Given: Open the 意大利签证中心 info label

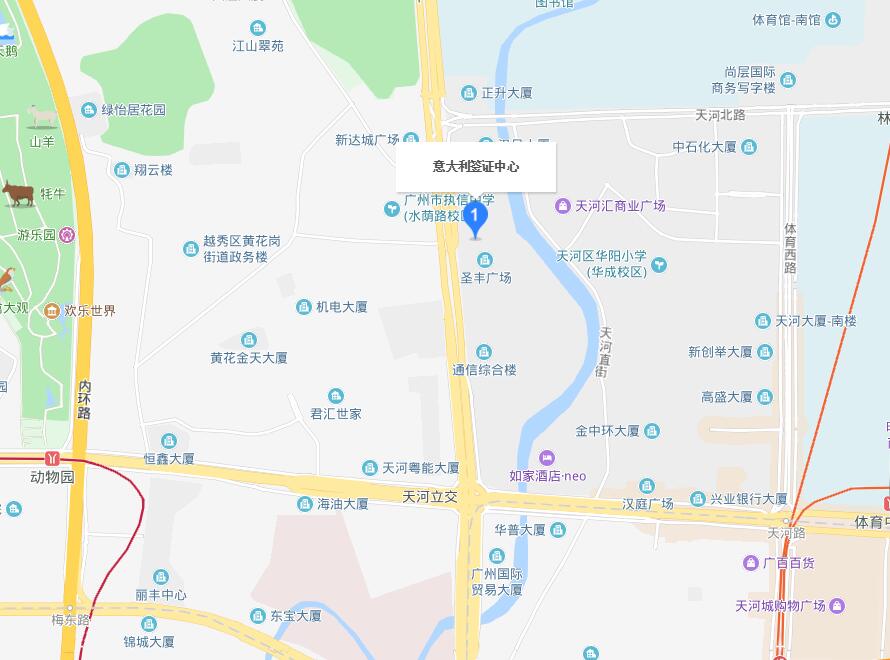Looking at the screenshot, I should pyautogui.click(x=475, y=166).
